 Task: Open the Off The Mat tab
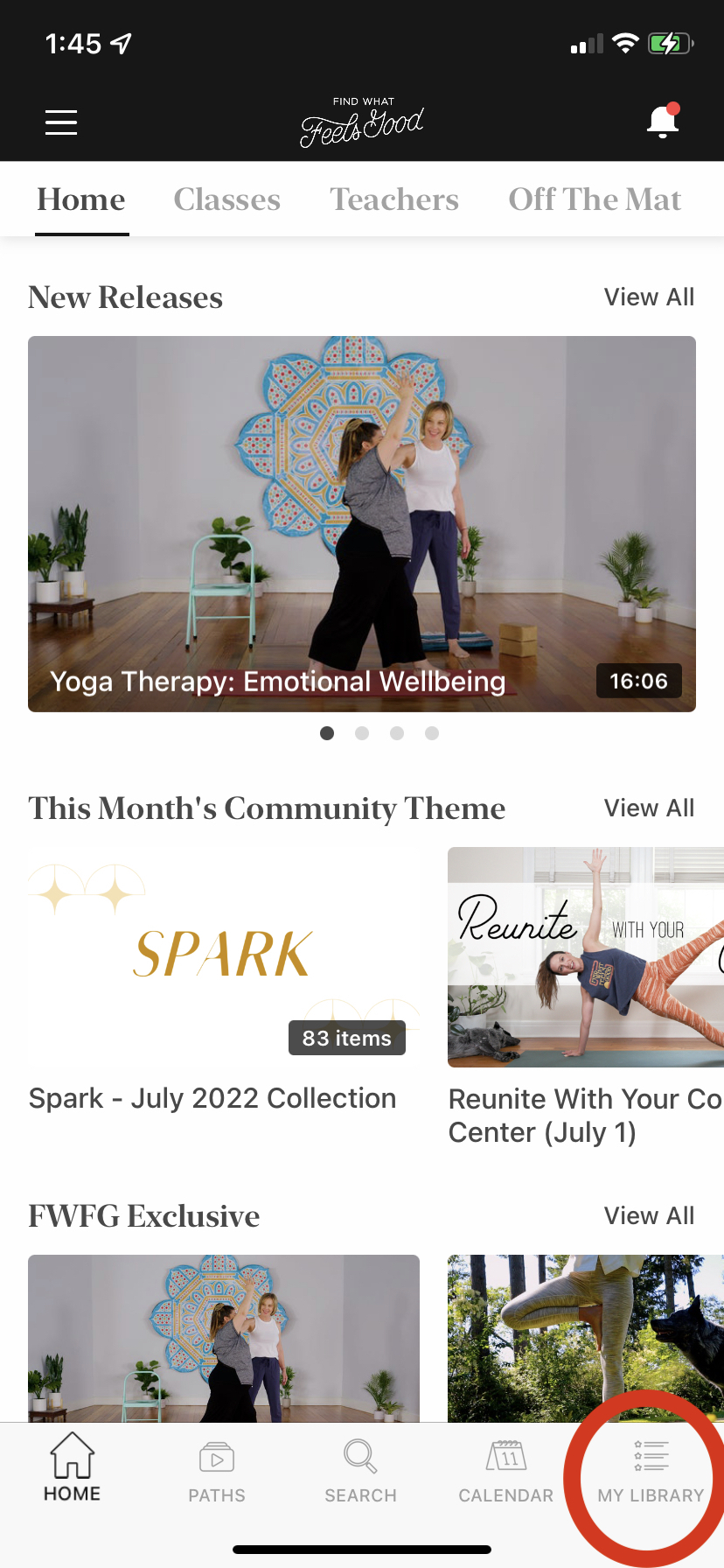[595, 199]
